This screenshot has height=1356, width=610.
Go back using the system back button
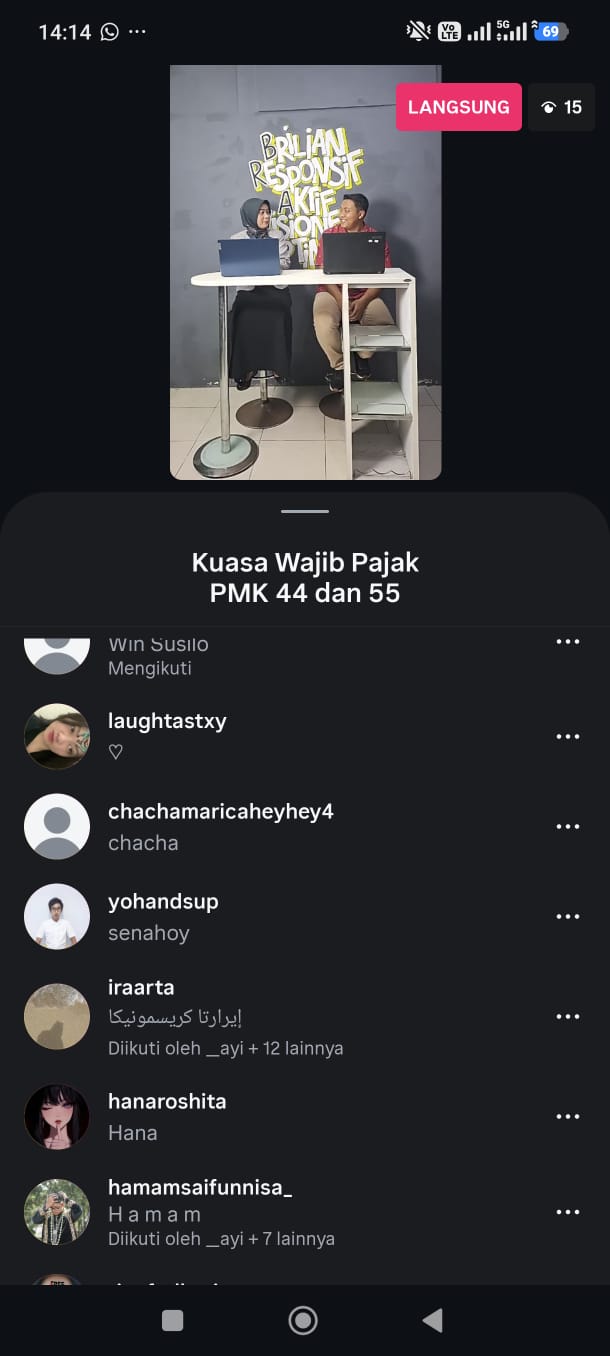(433, 1320)
